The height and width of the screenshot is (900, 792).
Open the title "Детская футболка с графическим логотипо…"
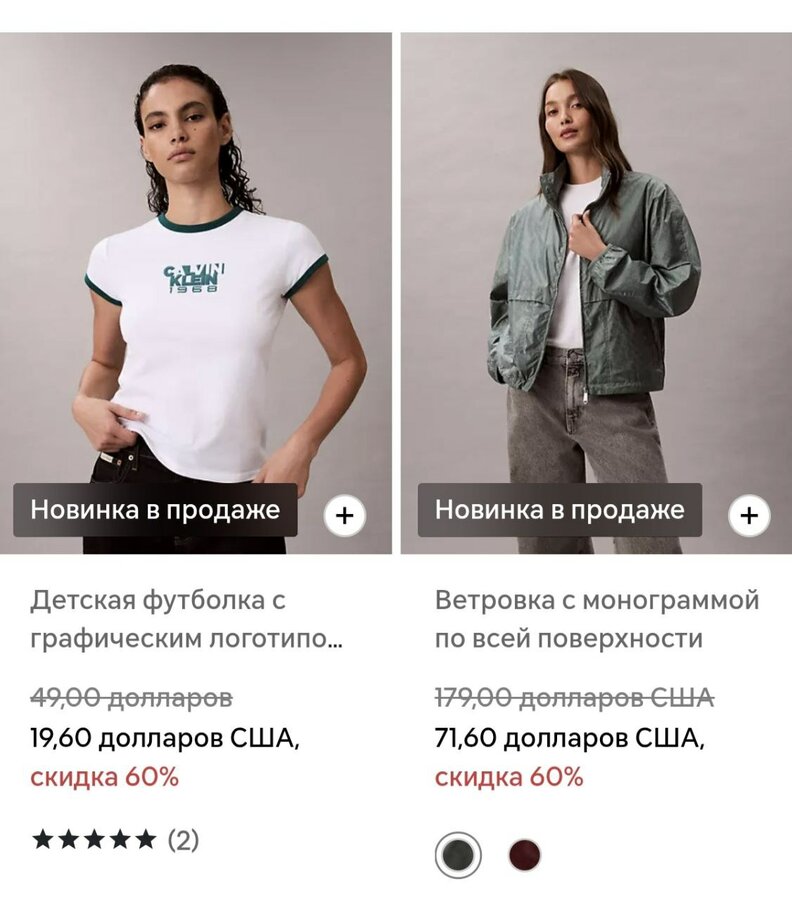[186, 619]
